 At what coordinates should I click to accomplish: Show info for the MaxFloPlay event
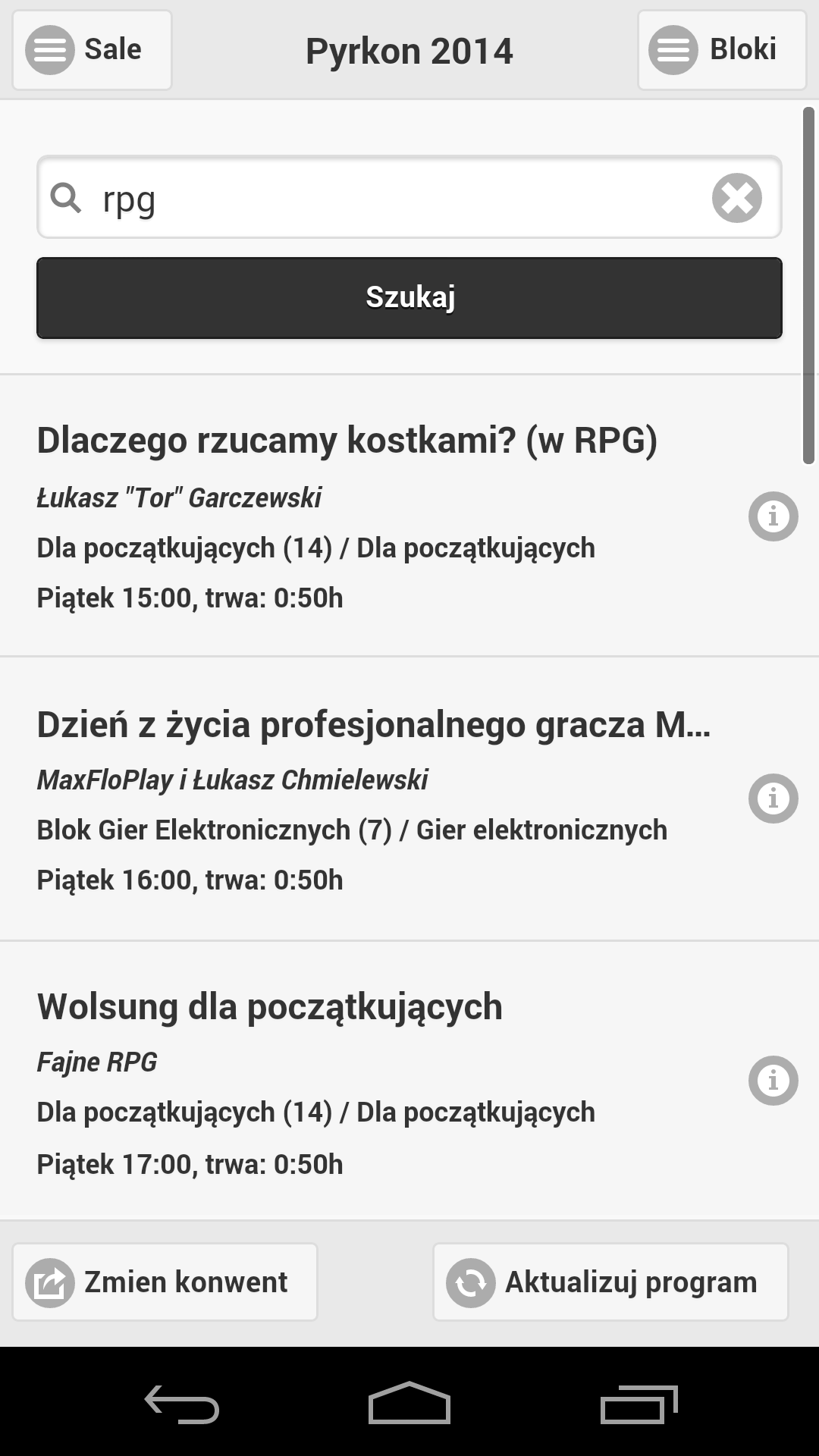tap(773, 799)
